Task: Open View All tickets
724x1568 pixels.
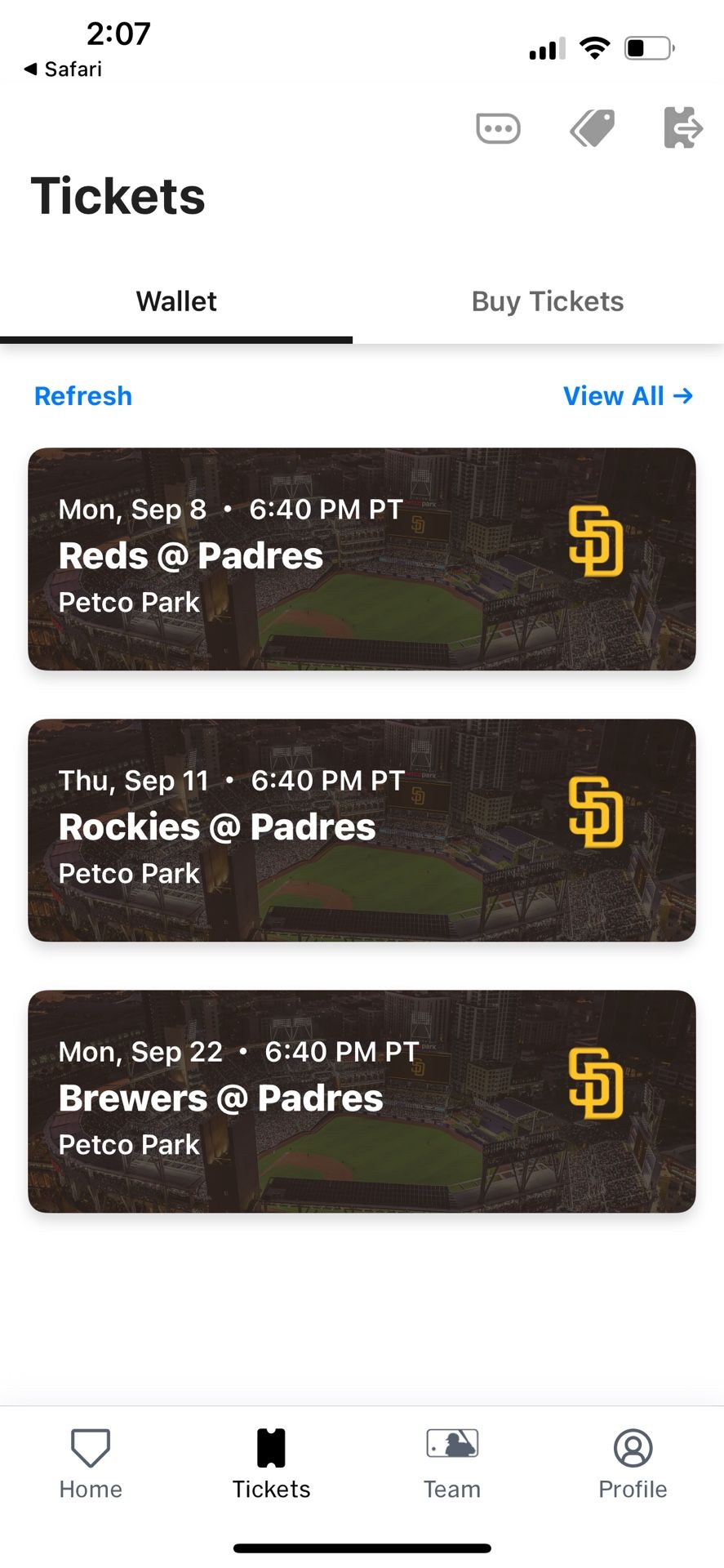Action: [x=628, y=396]
